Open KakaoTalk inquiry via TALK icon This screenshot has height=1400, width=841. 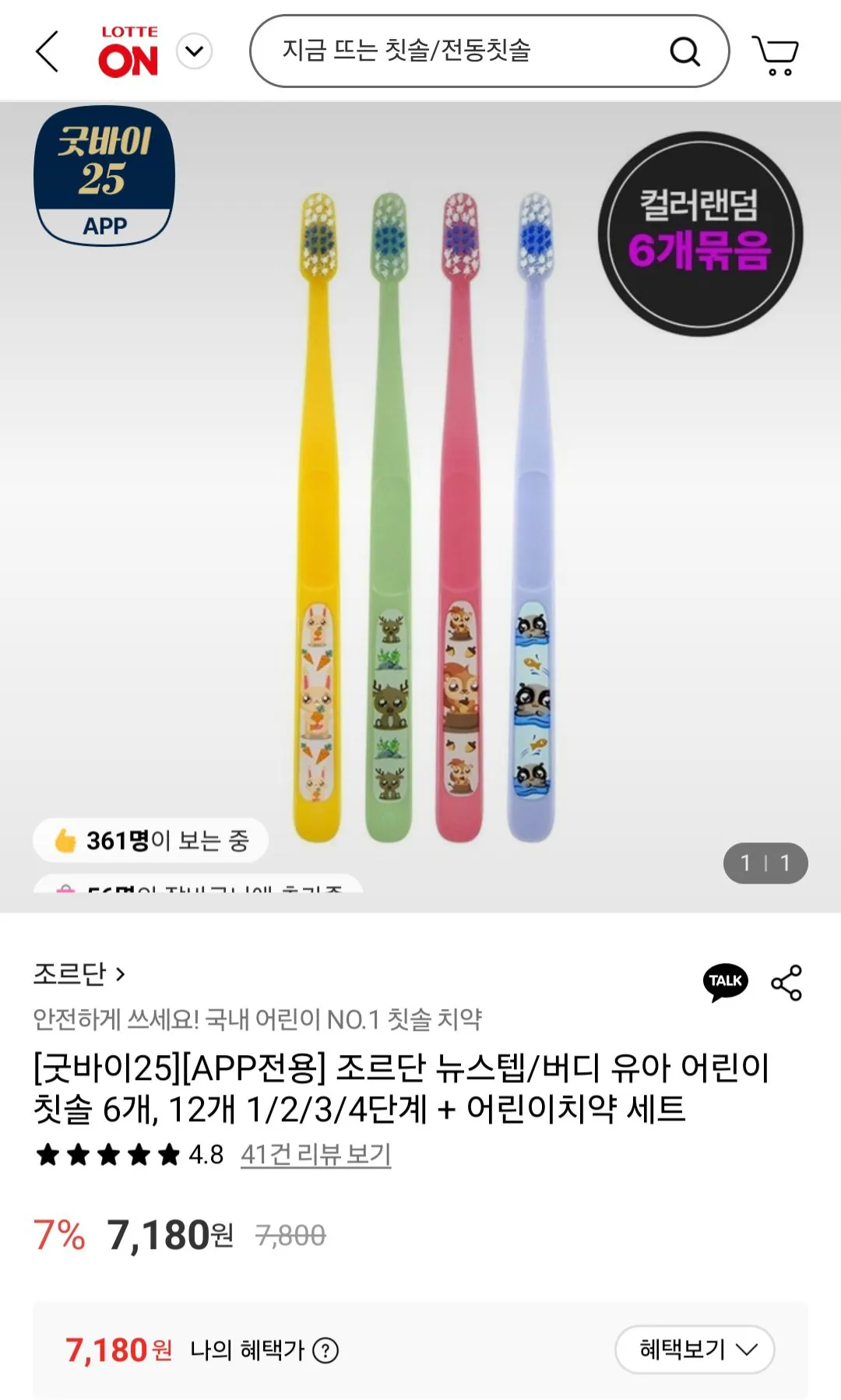pos(724,982)
